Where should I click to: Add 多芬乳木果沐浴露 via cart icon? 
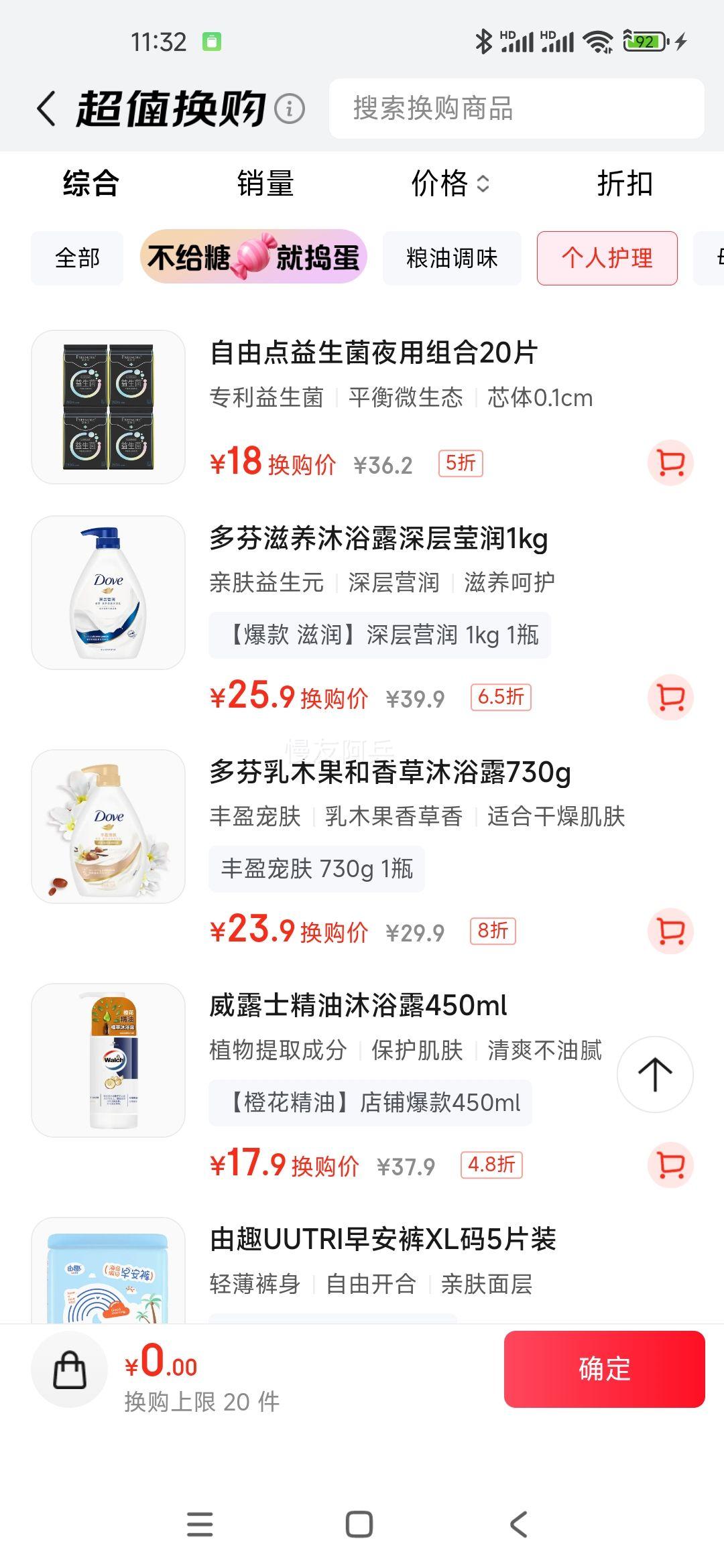(669, 930)
